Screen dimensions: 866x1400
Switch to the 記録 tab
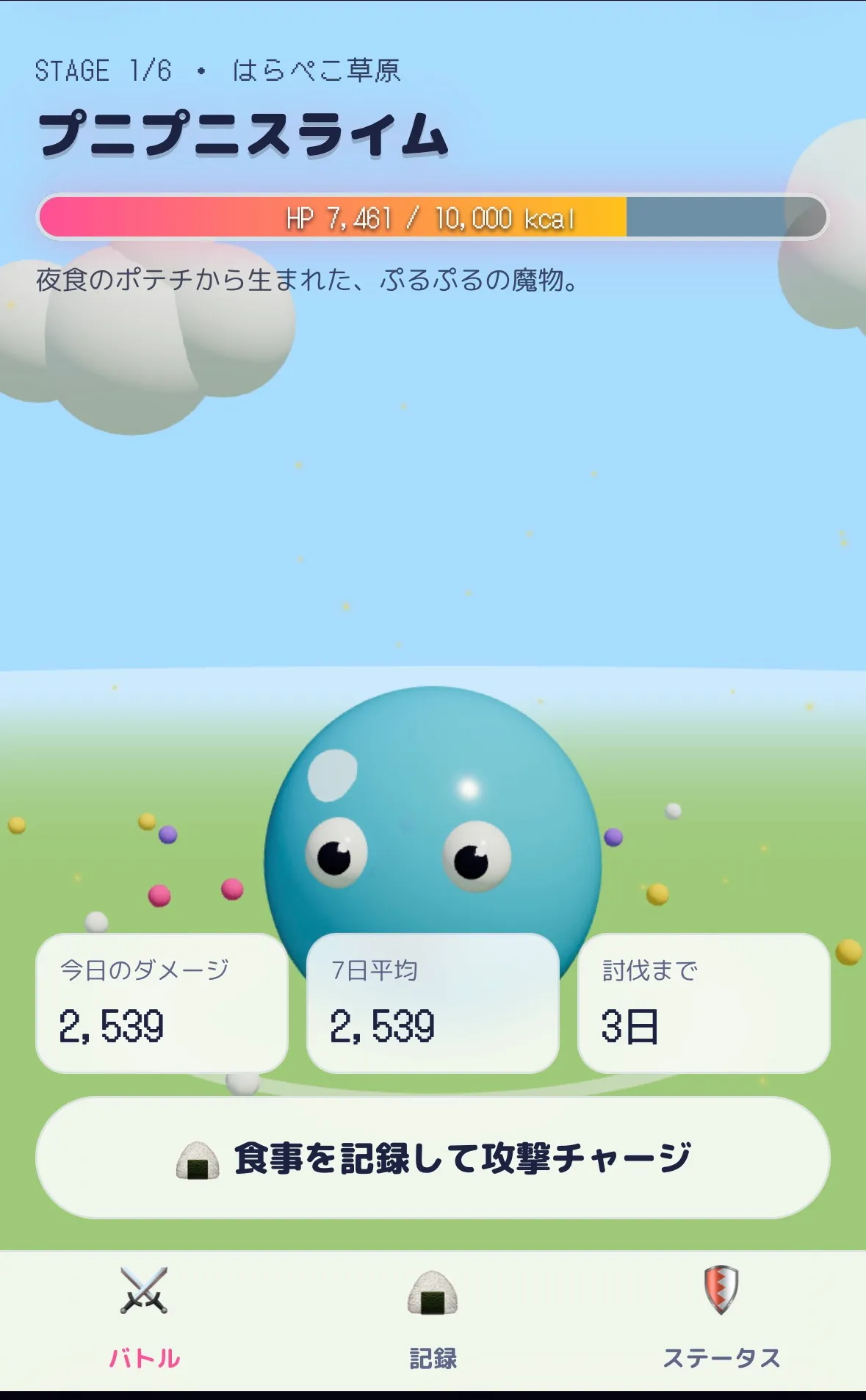(x=433, y=1320)
